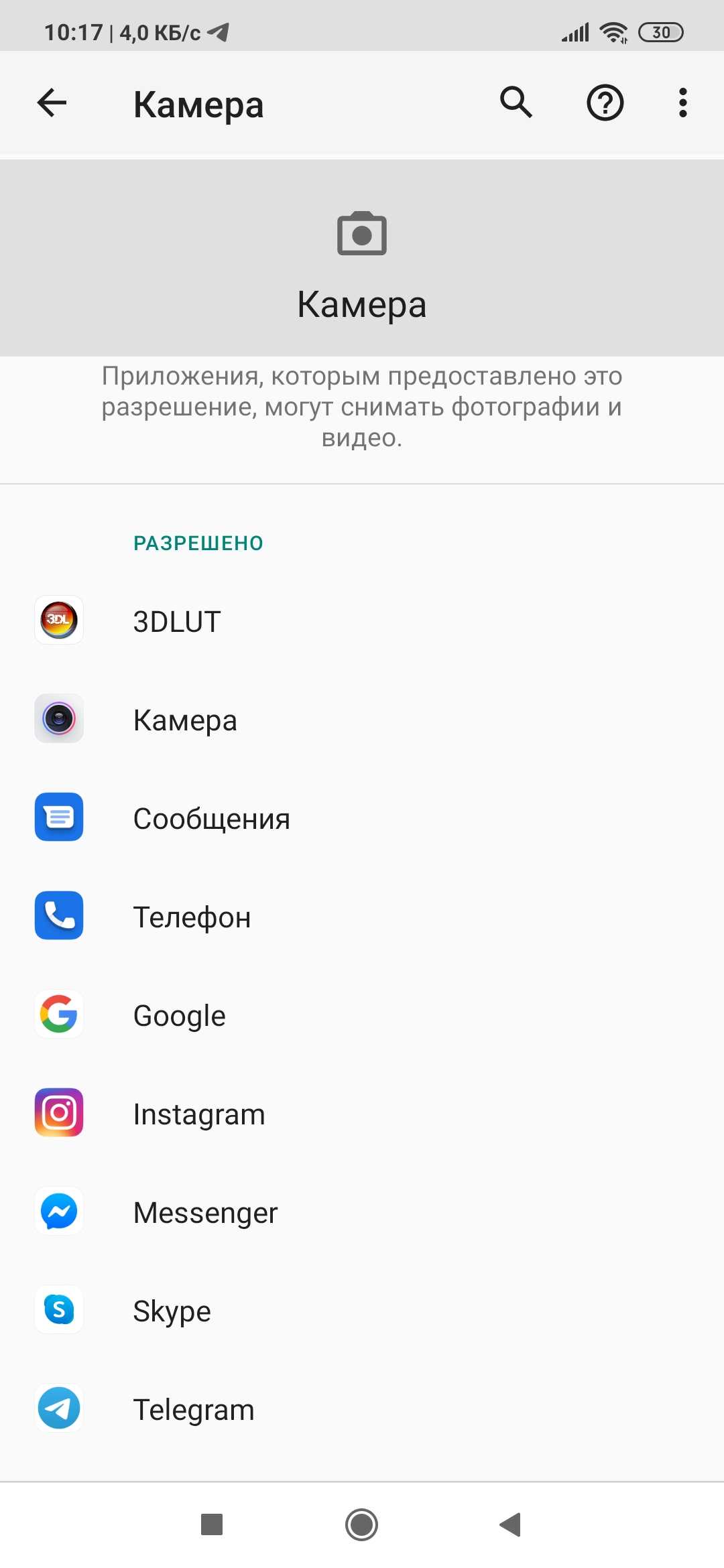
Task: Open the three-dot overflow menu
Action: (x=682, y=103)
